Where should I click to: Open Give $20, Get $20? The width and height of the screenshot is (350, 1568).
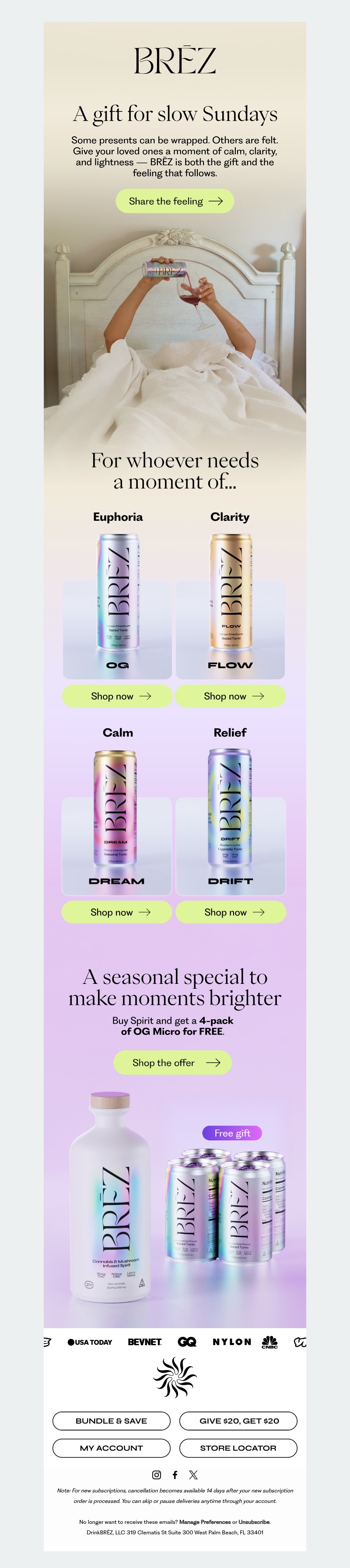click(x=238, y=1421)
